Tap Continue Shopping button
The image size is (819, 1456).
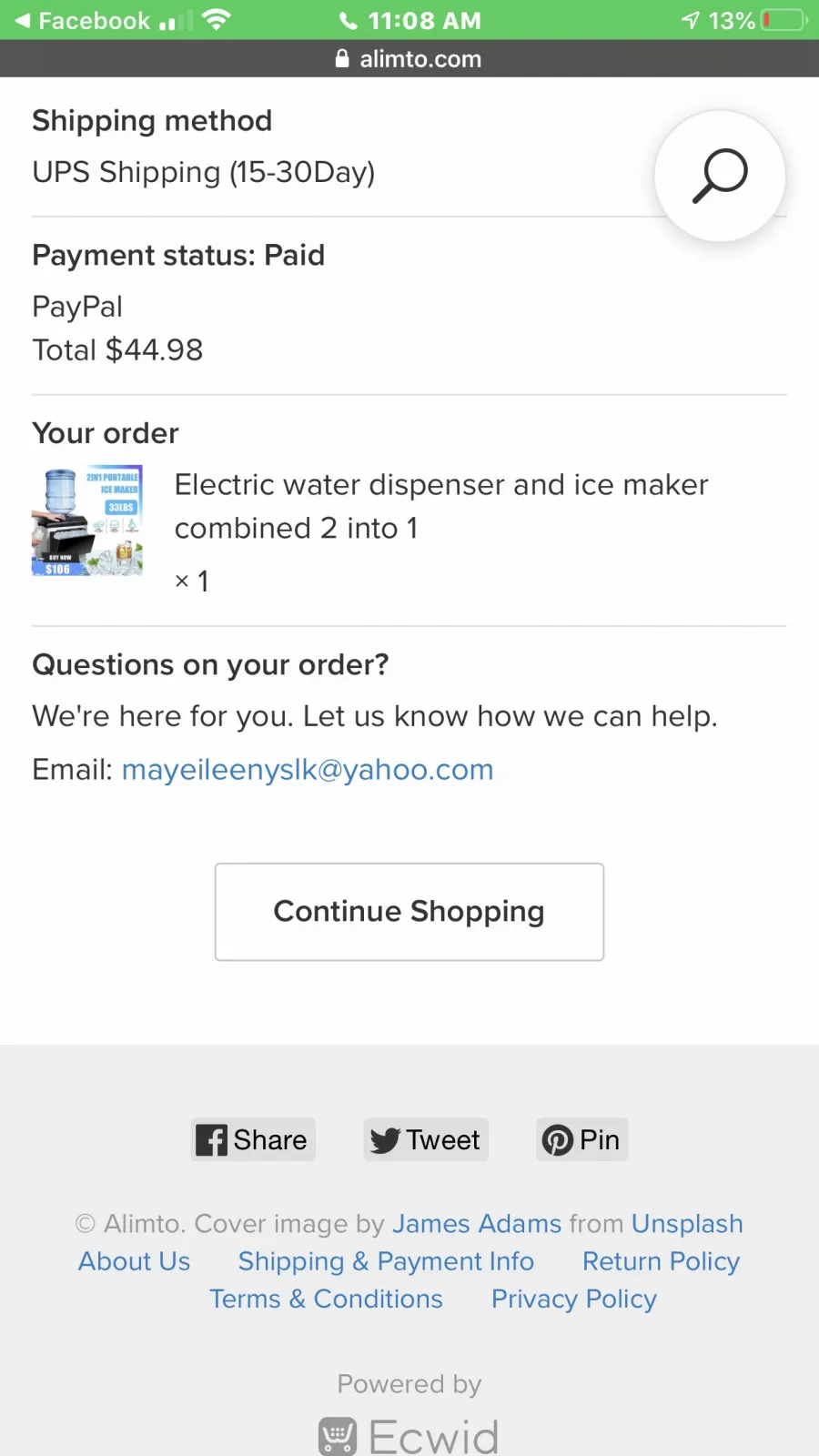(409, 912)
